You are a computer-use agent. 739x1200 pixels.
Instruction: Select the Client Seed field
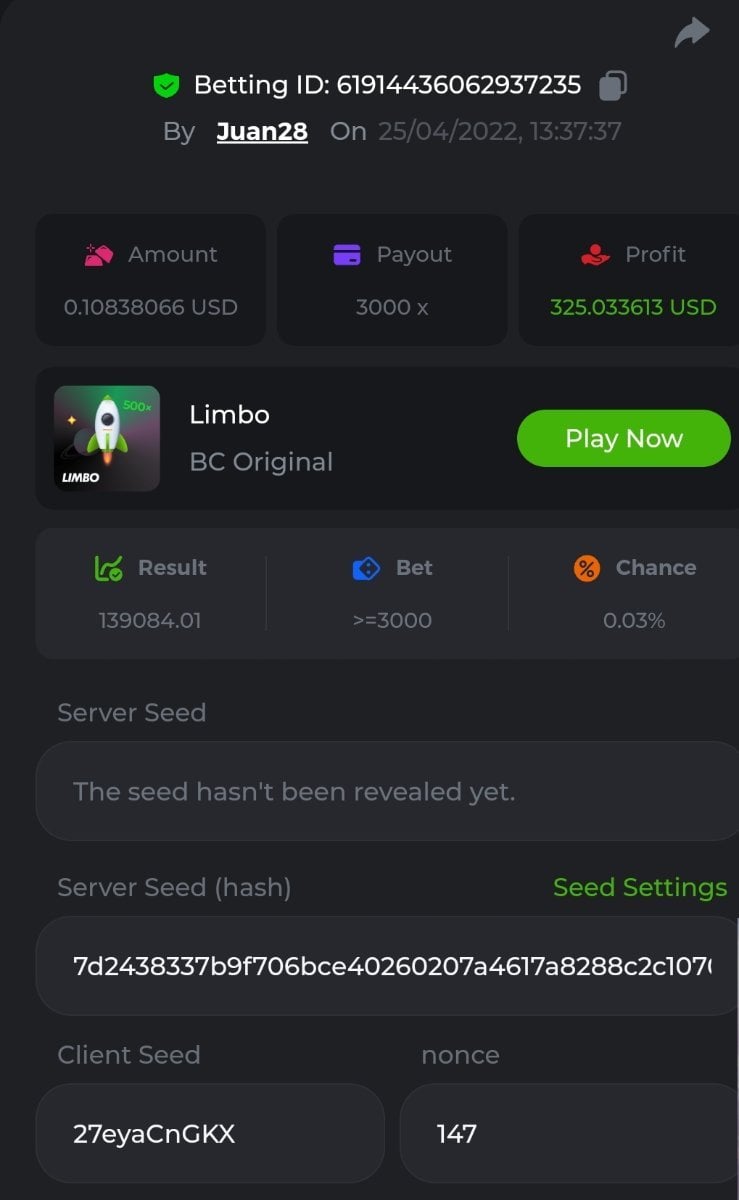(210, 1133)
